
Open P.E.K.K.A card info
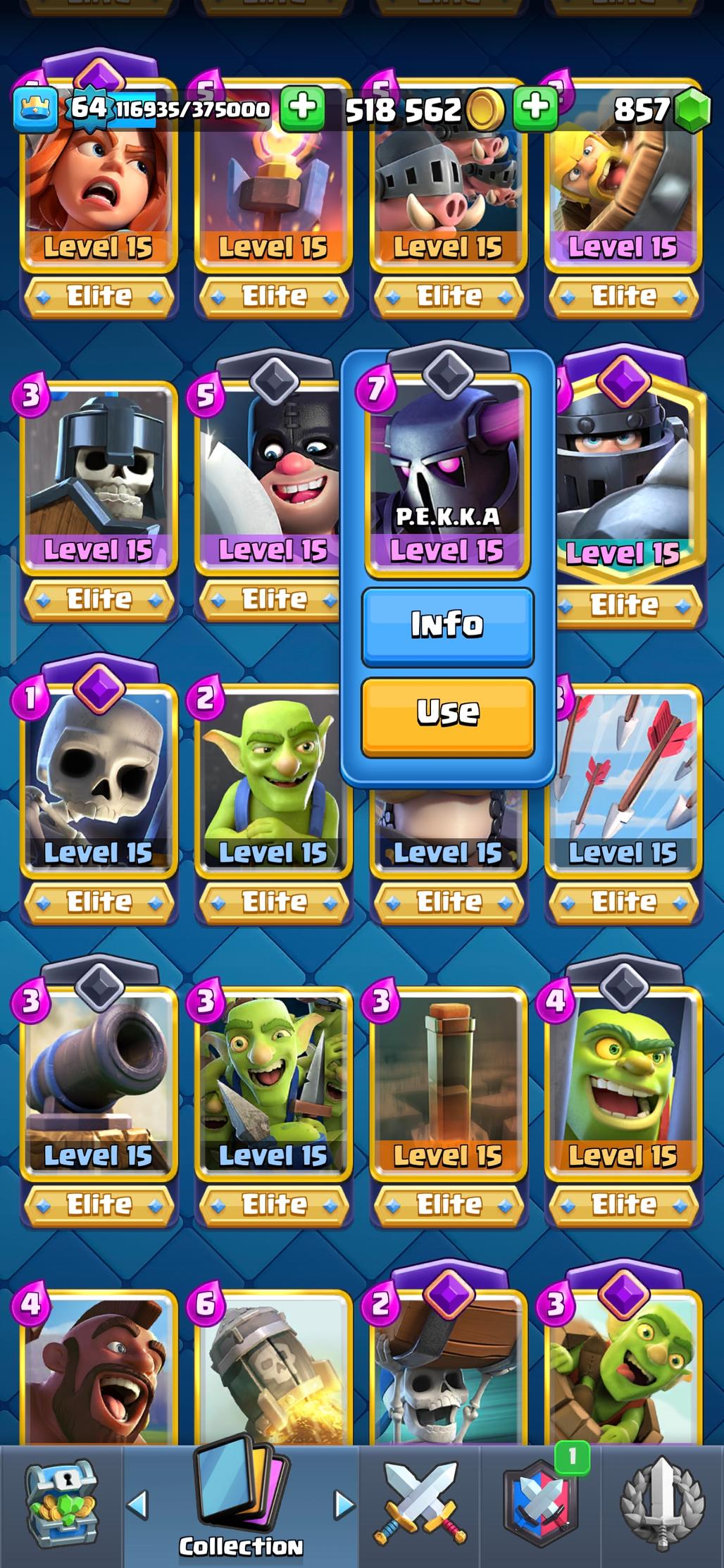point(447,626)
